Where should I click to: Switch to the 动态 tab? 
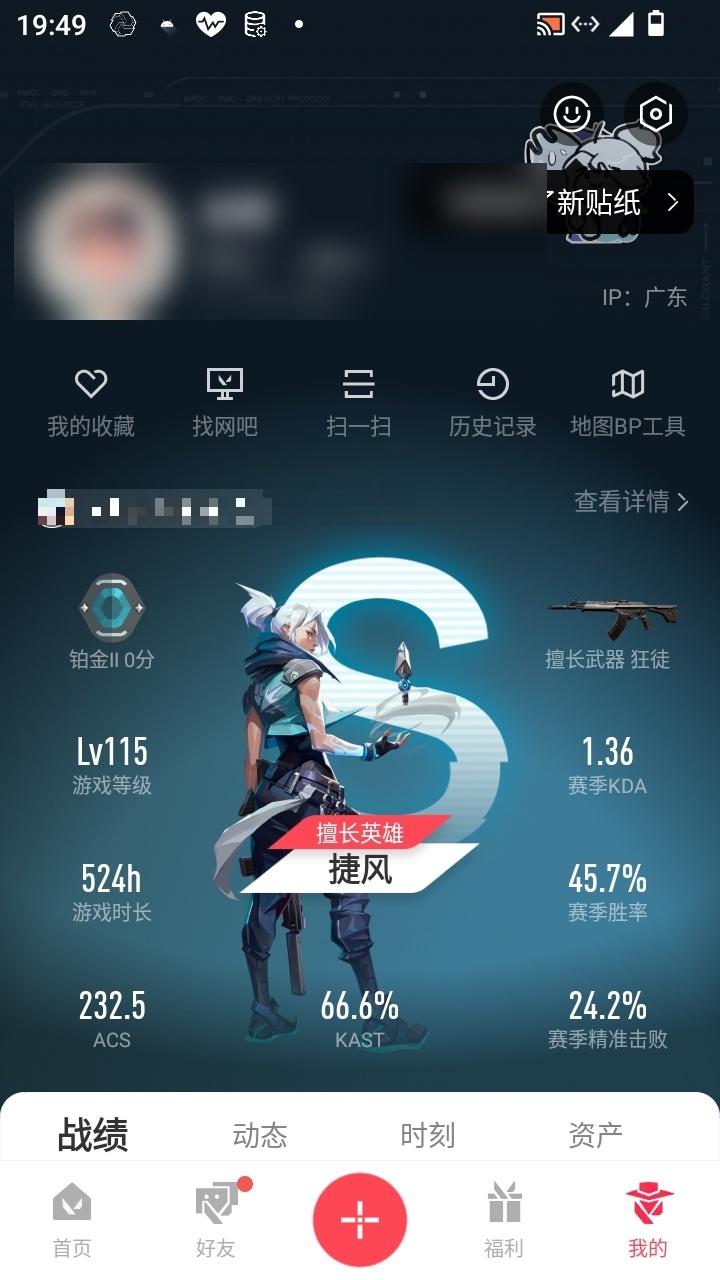pyautogui.click(x=260, y=1135)
